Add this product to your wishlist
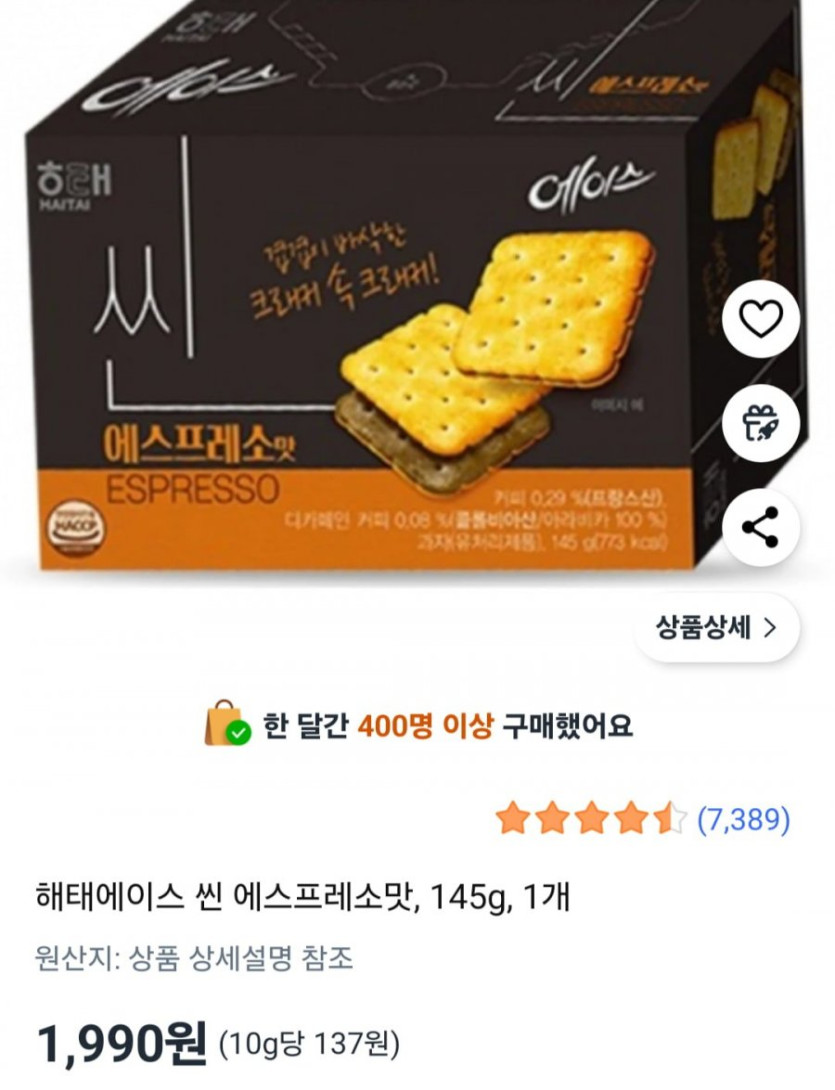835x1090 pixels. [762, 319]
